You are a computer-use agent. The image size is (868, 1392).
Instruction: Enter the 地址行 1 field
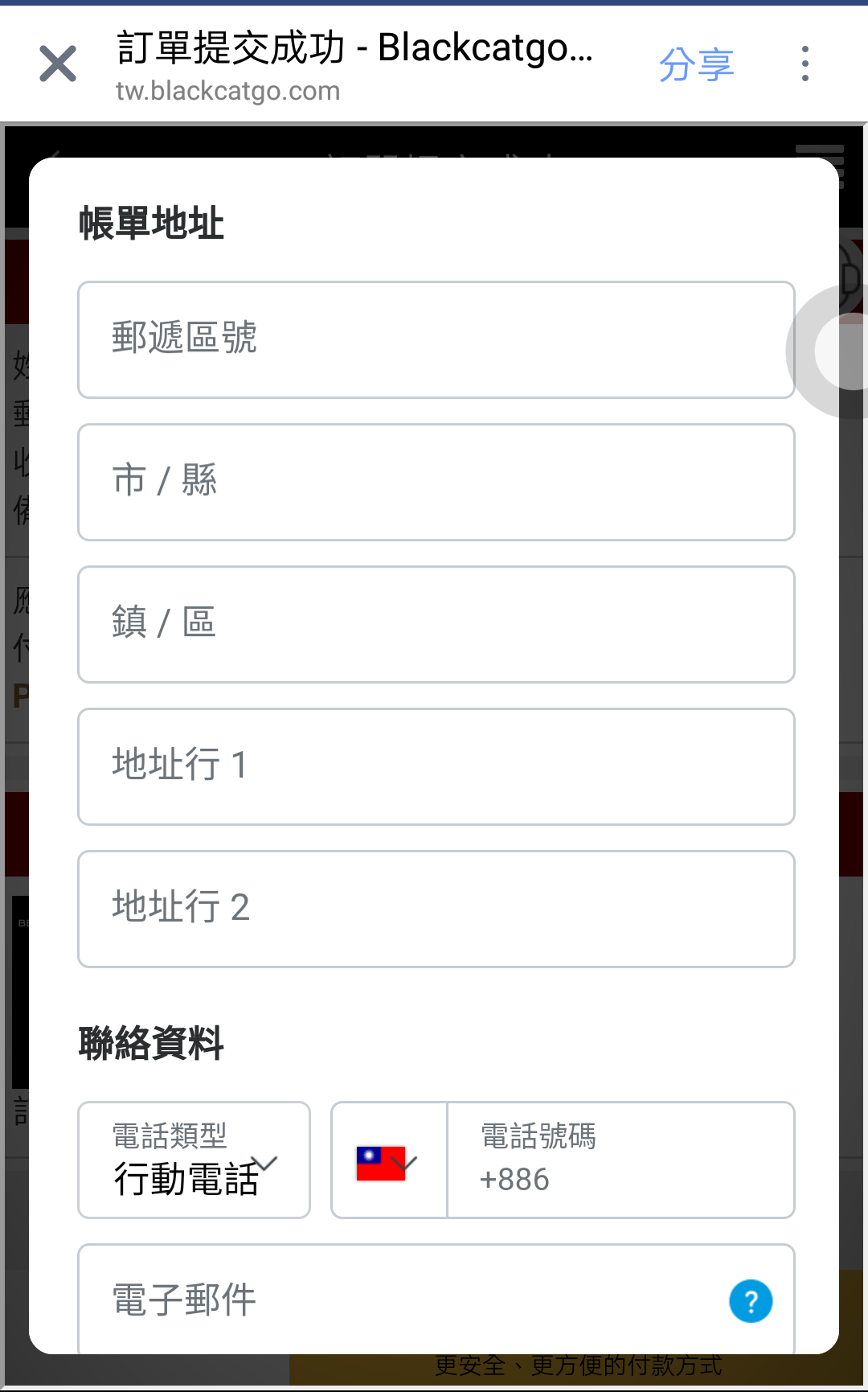436,766
